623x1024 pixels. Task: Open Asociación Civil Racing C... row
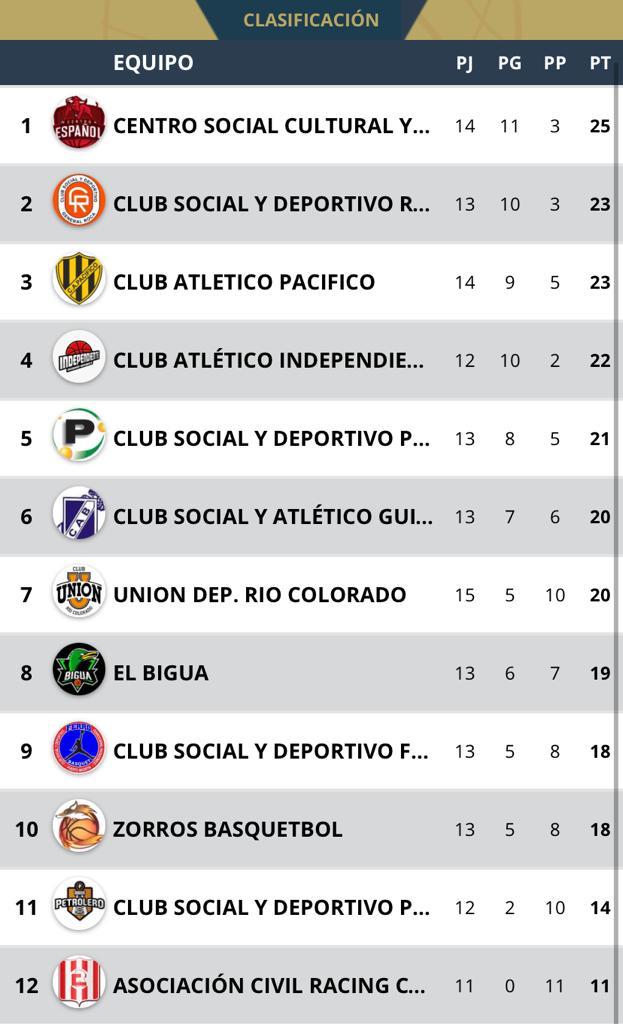[269, 985]
